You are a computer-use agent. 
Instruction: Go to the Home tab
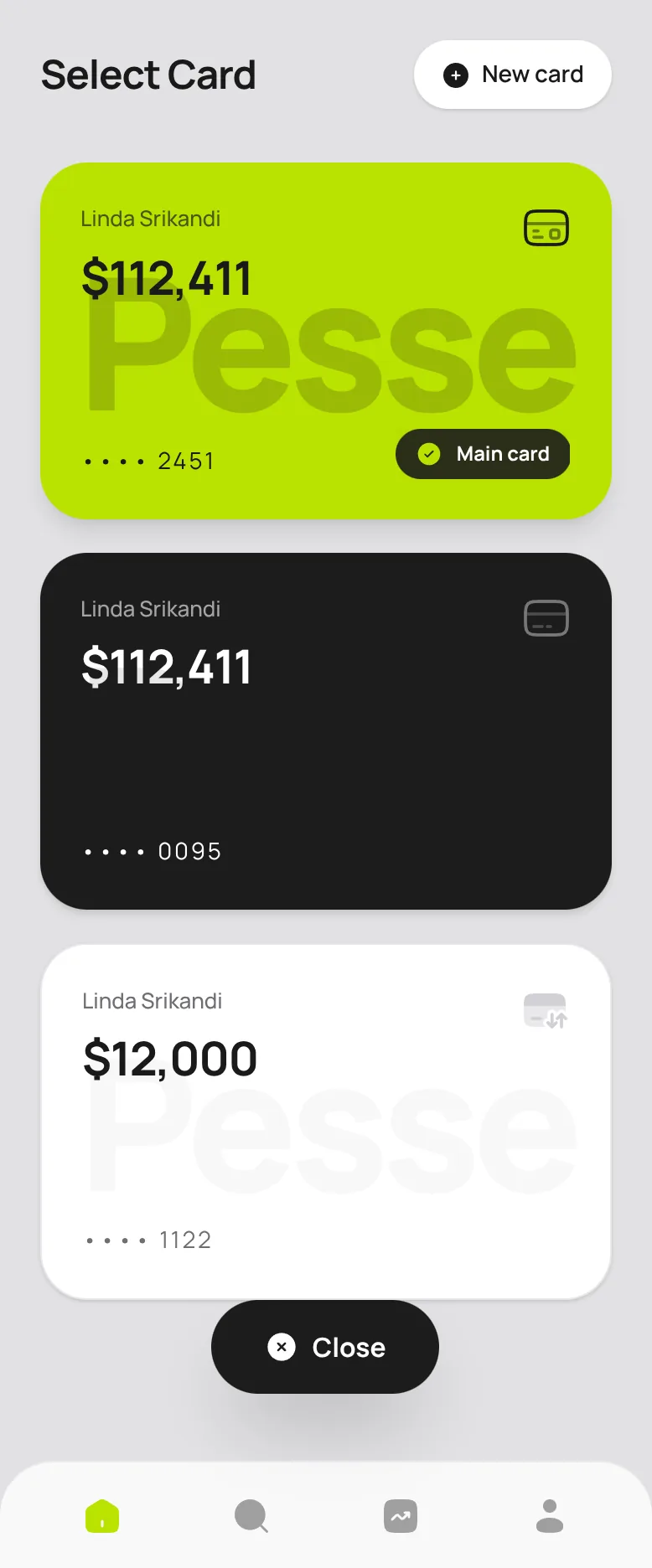point(102,1516)
